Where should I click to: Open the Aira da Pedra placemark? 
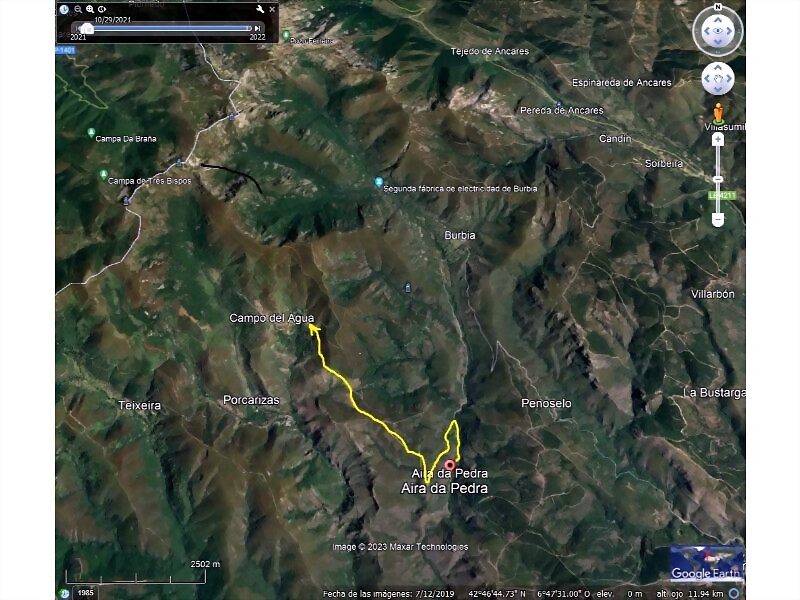449,464
